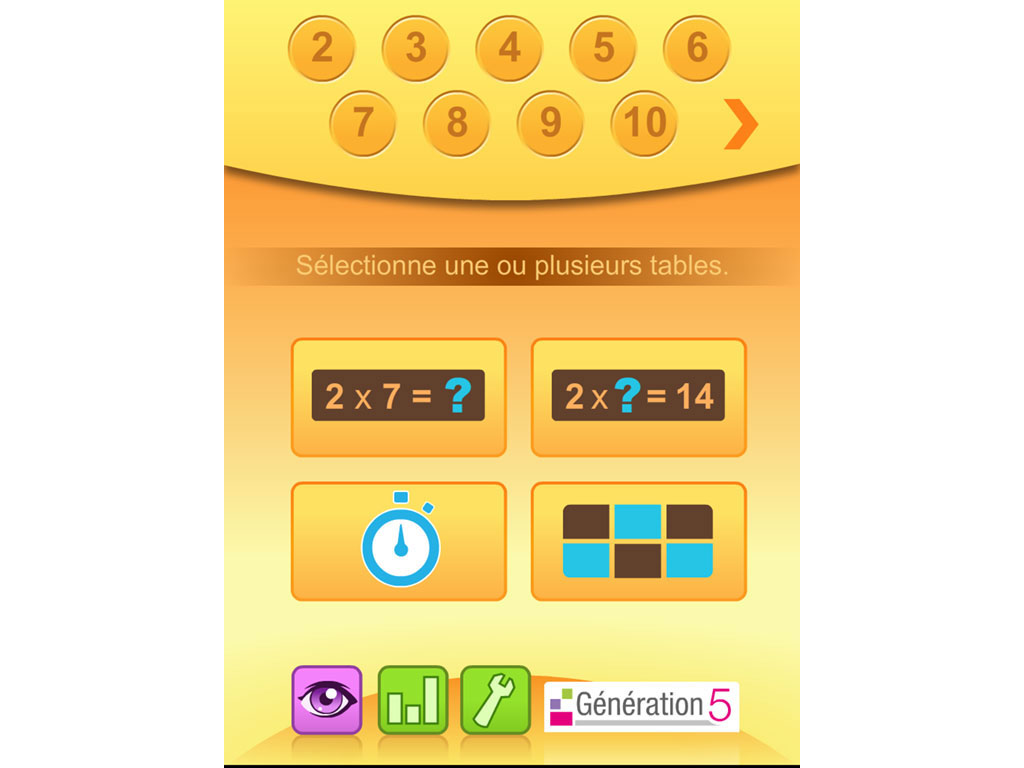1024x768 pixels.
Task: Open the bar chart statistics
Action: [412, 700]
